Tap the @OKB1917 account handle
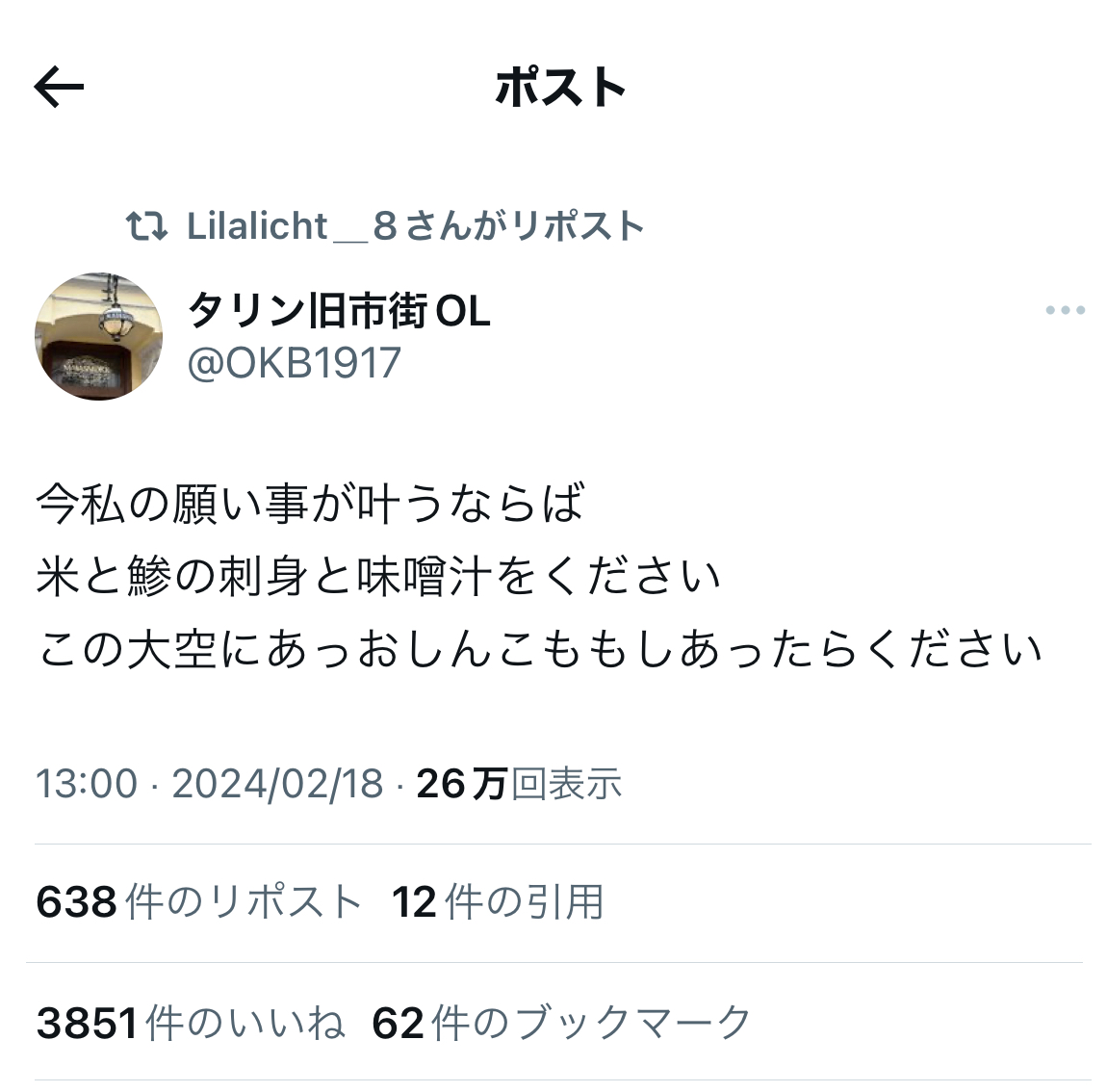Viewport: 1107px width, 1092px height. point(294,363)
